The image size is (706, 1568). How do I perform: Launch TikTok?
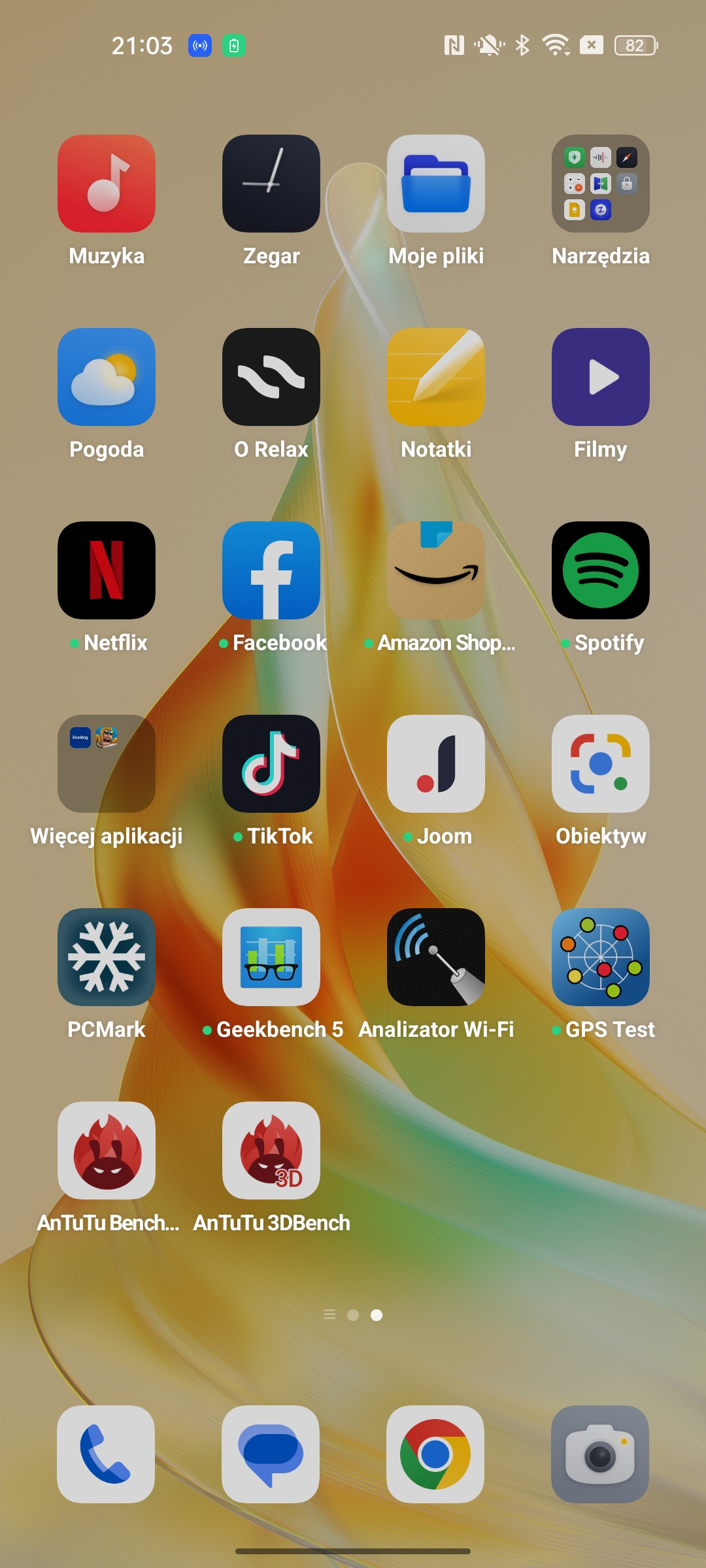[x=271, y=764]
